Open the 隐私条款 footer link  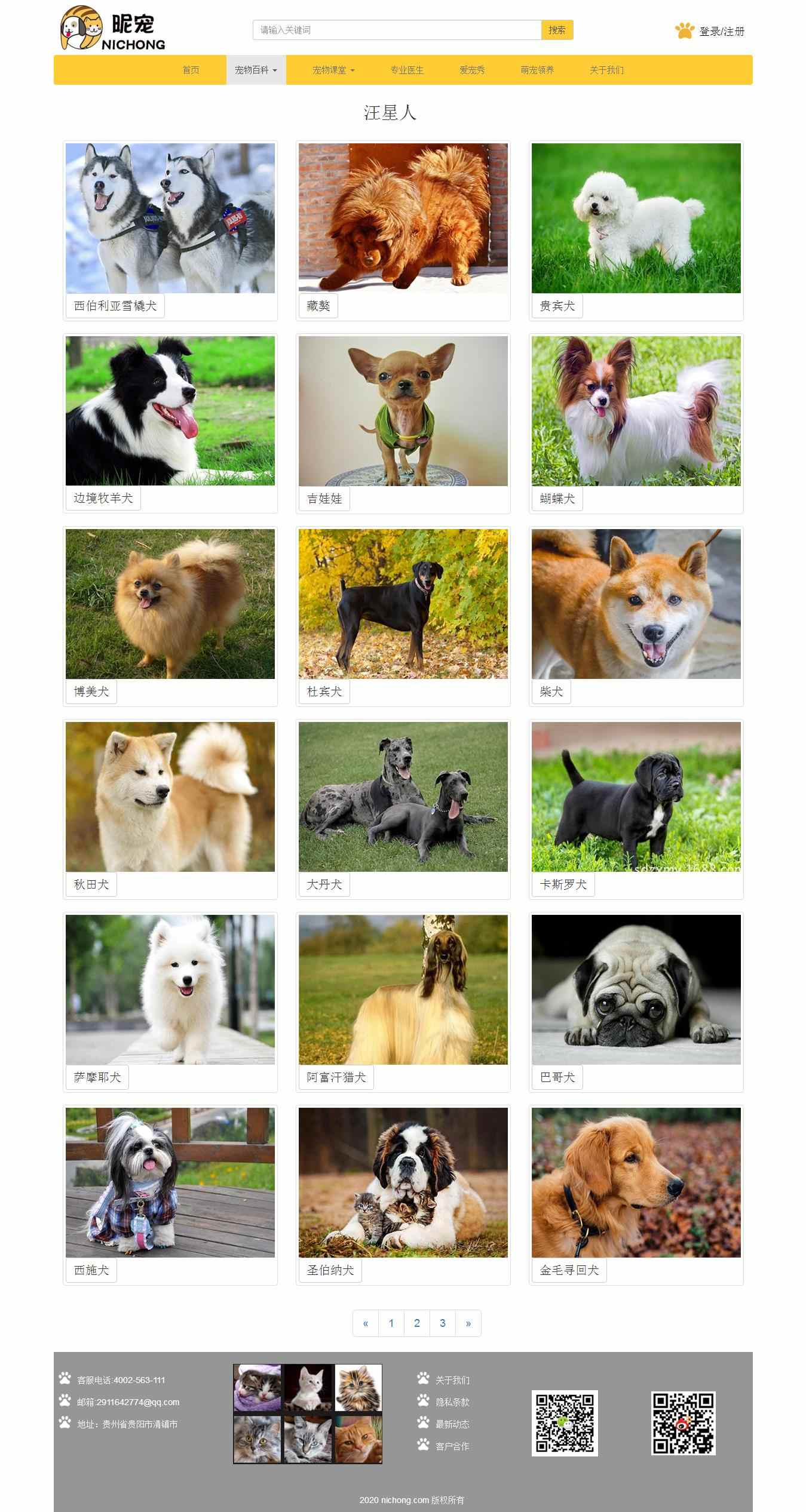(x=452, y=1402)
